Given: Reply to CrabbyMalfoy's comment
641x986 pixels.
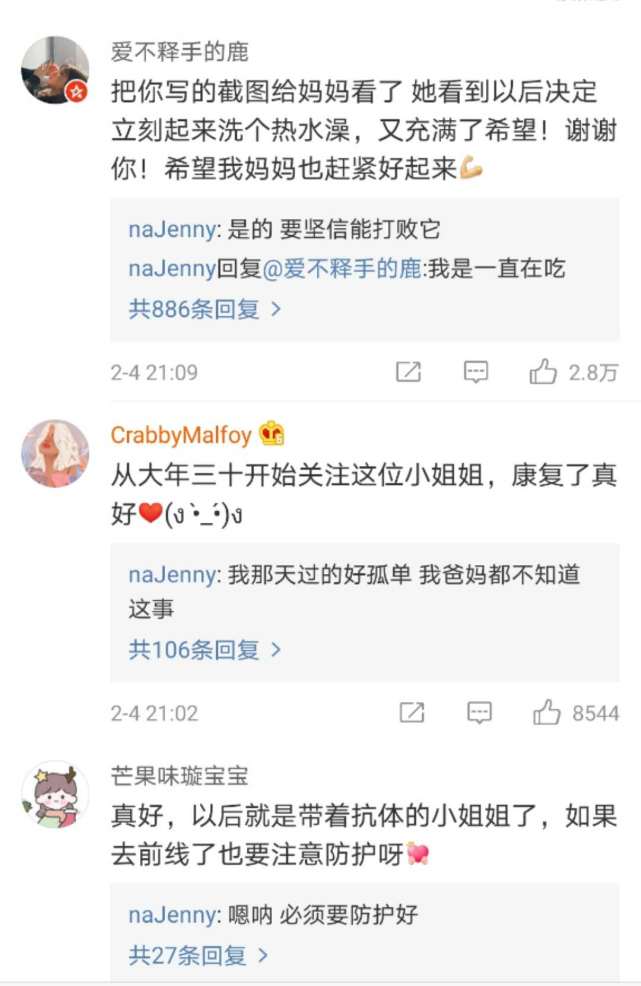Looking at the screenshot, I should tap(479, 713).
